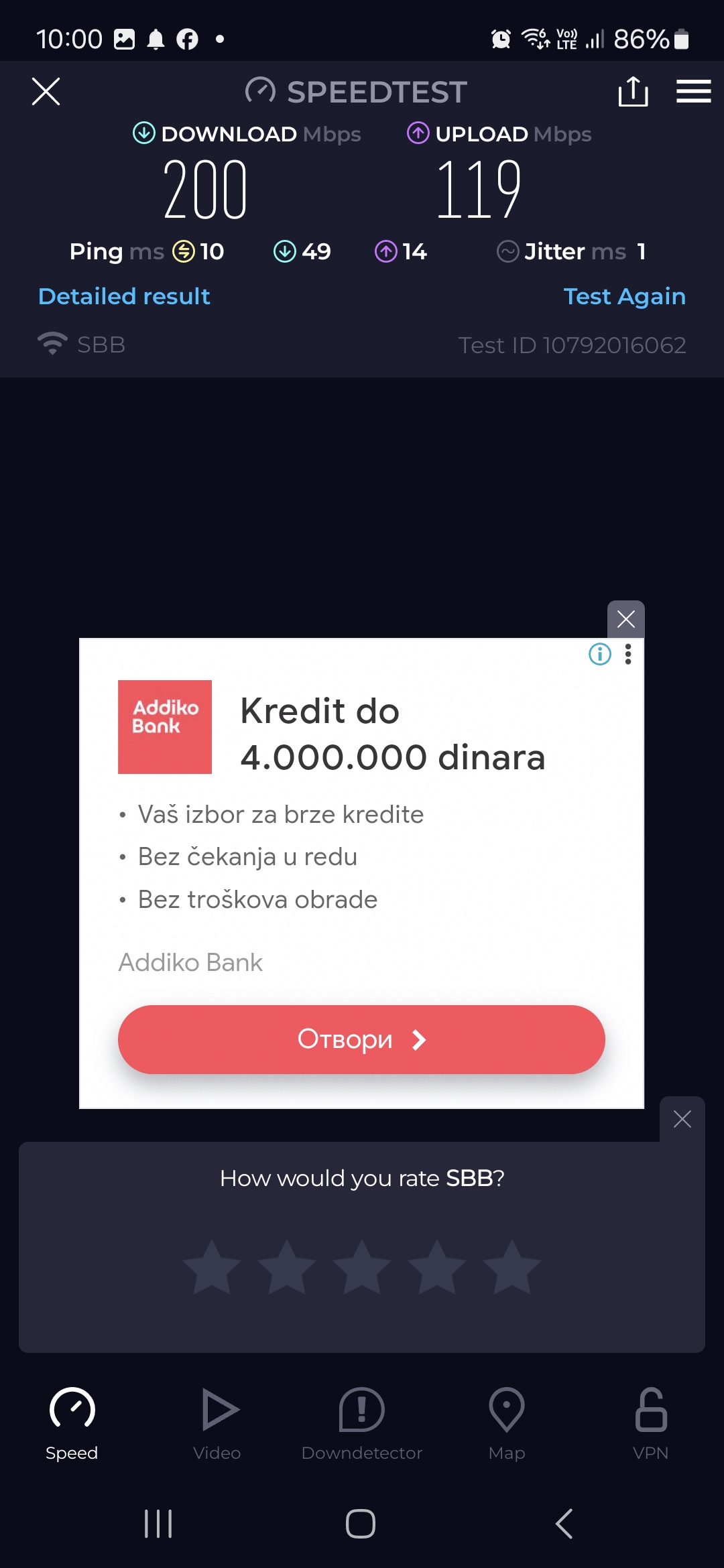Viewport: 724px width, 1568px height.
Task: Dismiss the SBB rating prompt
Action: tap(682, 1118)
